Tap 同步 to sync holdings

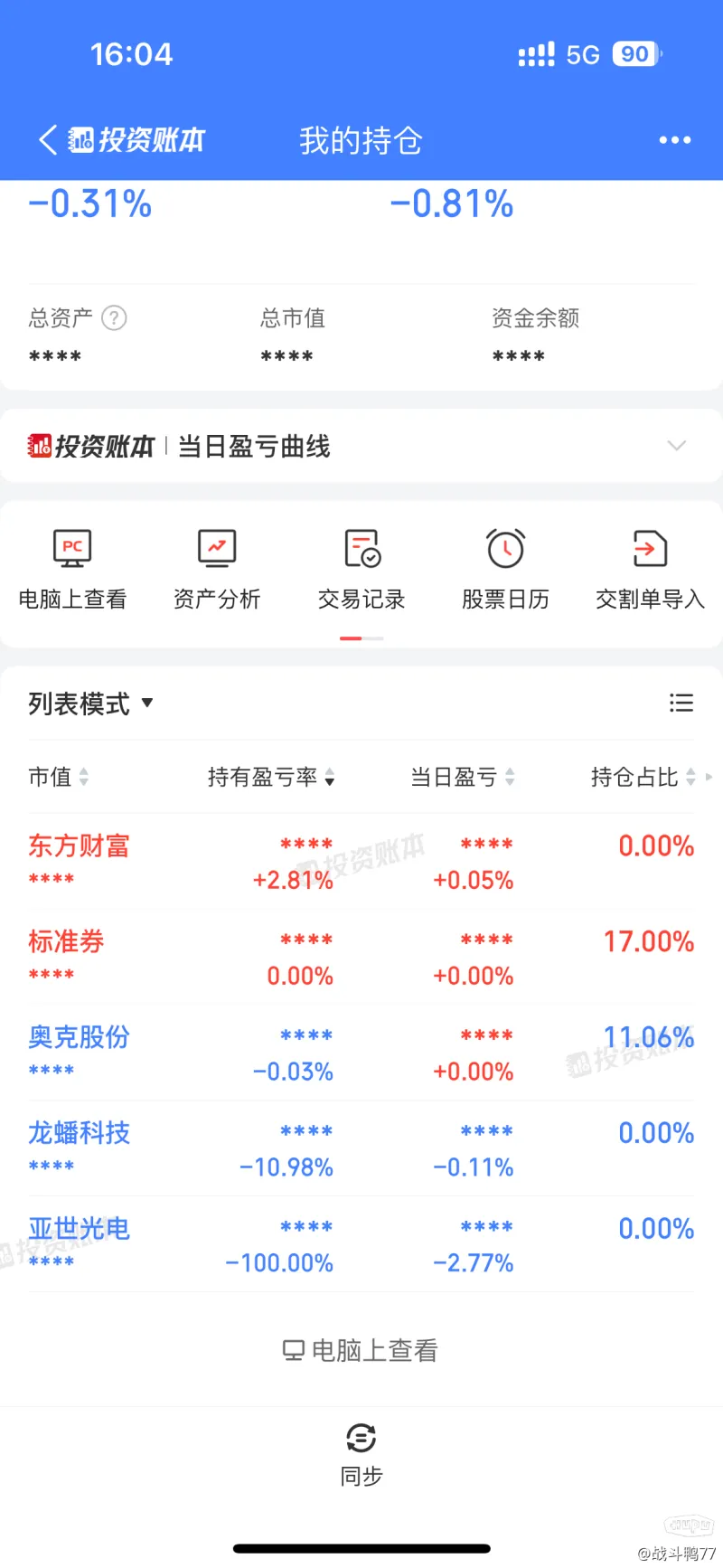[x=361, y=1455]
